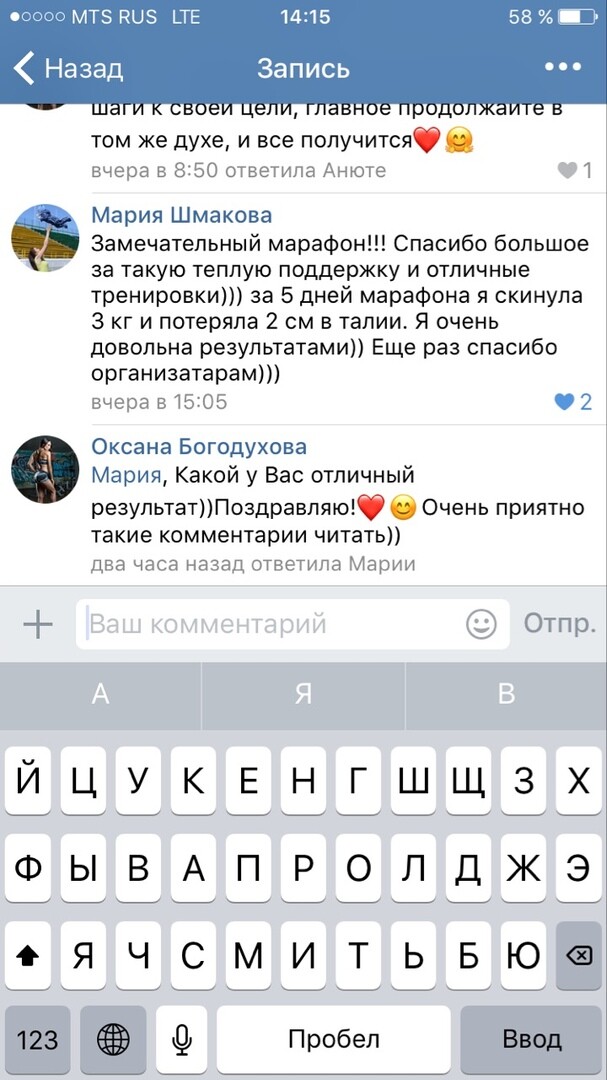Open the three-dot overflow menu
Viewport: 607px width, 1080px height.
point(562,68)
